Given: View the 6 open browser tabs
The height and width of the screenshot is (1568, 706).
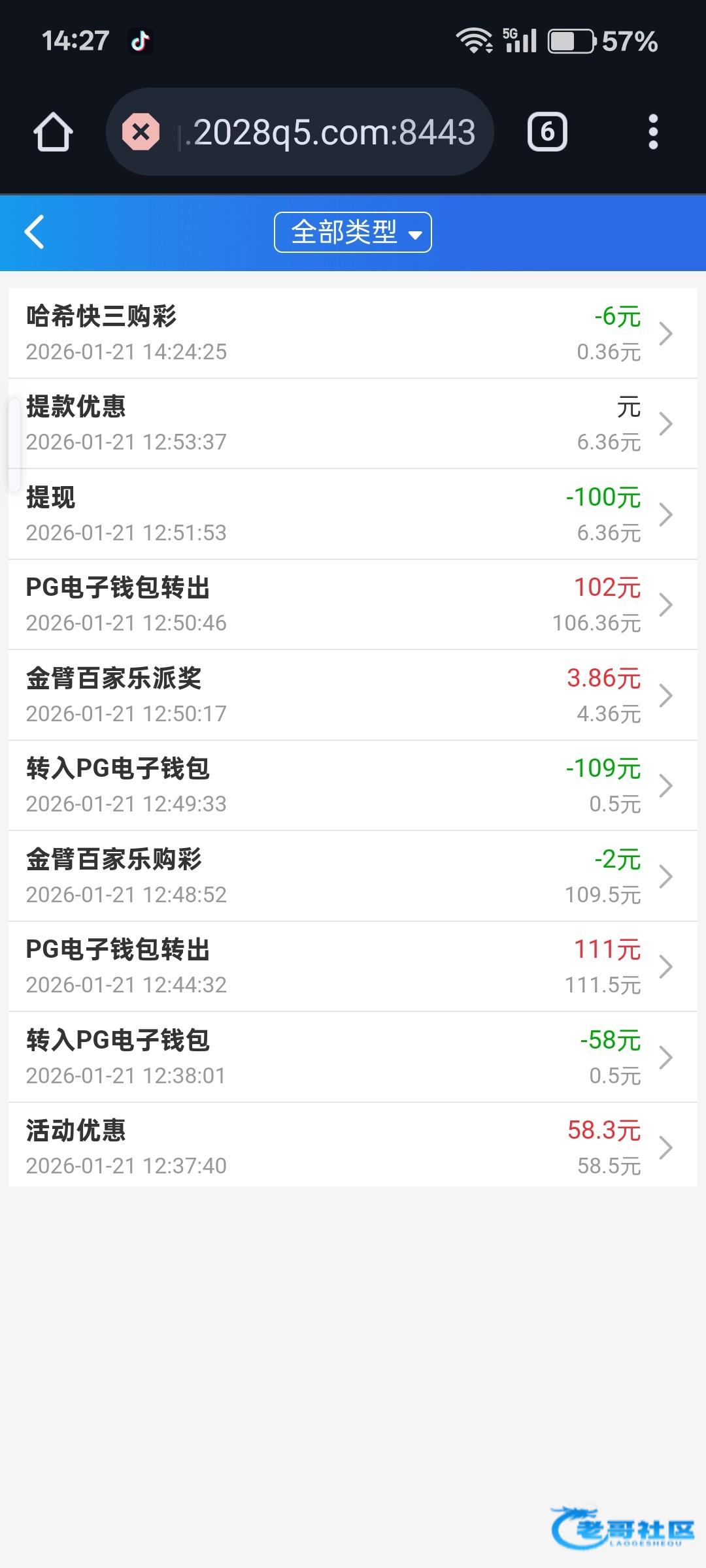Looking at the screenshot, I should (547, 133).
